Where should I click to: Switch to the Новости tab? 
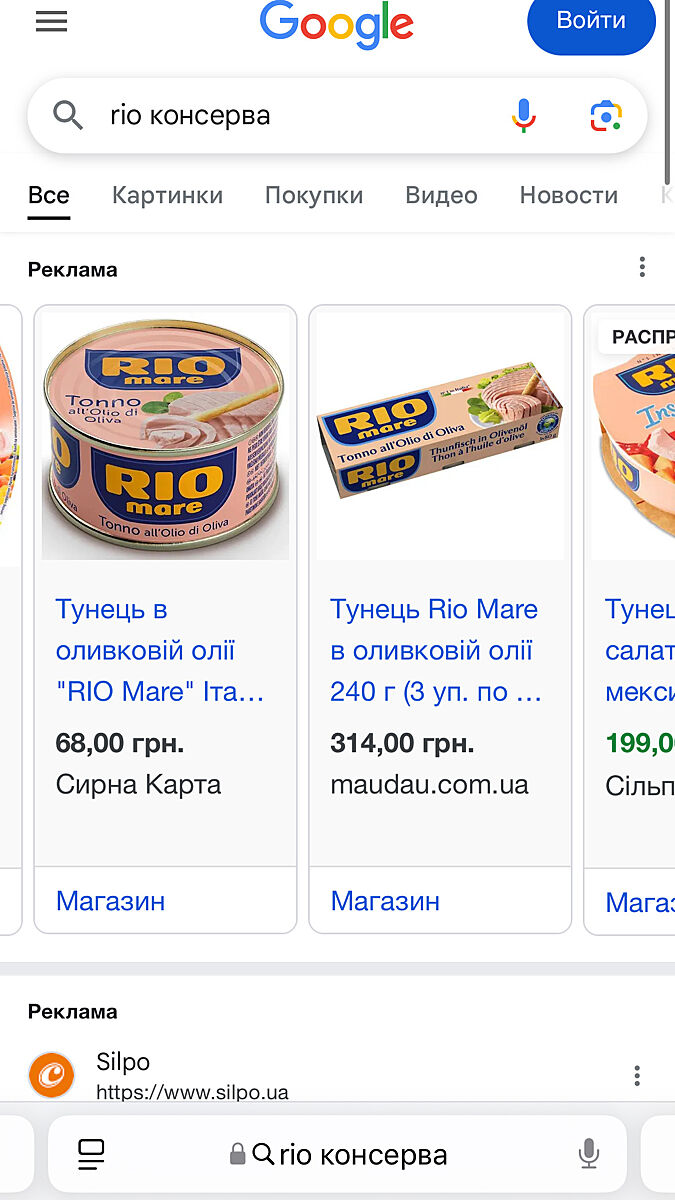point(568,195)
